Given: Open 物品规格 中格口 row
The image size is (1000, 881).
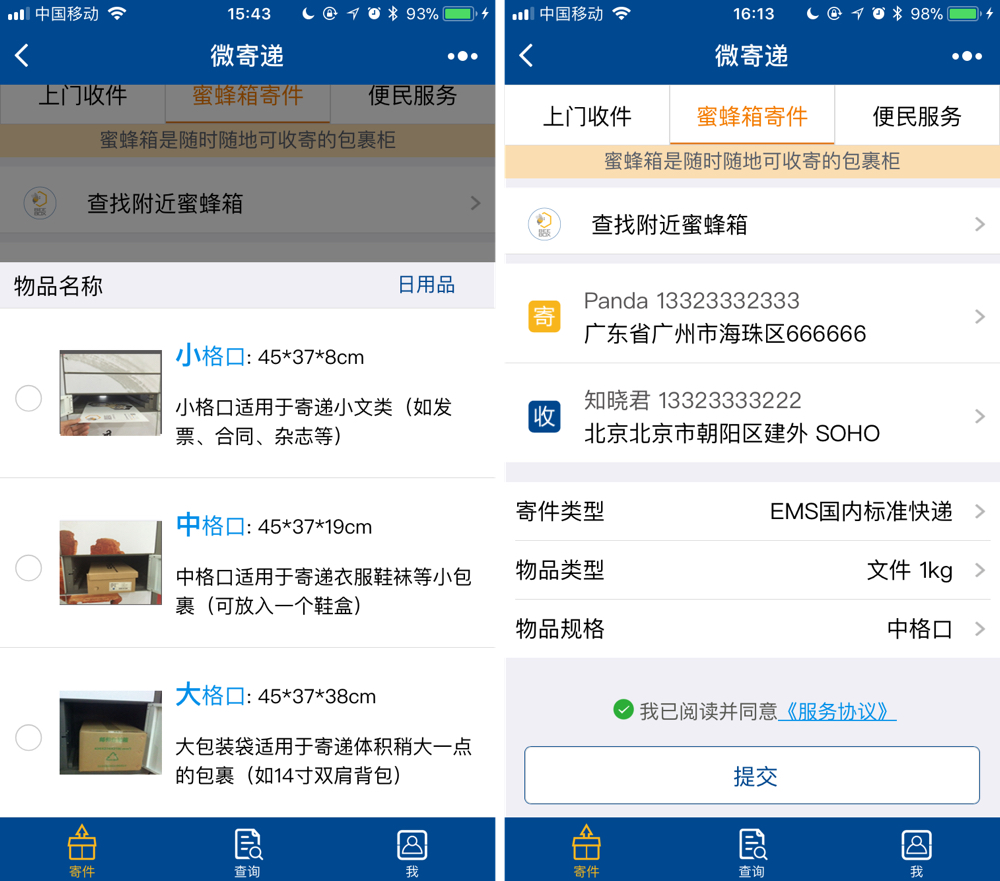Looking at the screenshot, I should pos(752,629).
